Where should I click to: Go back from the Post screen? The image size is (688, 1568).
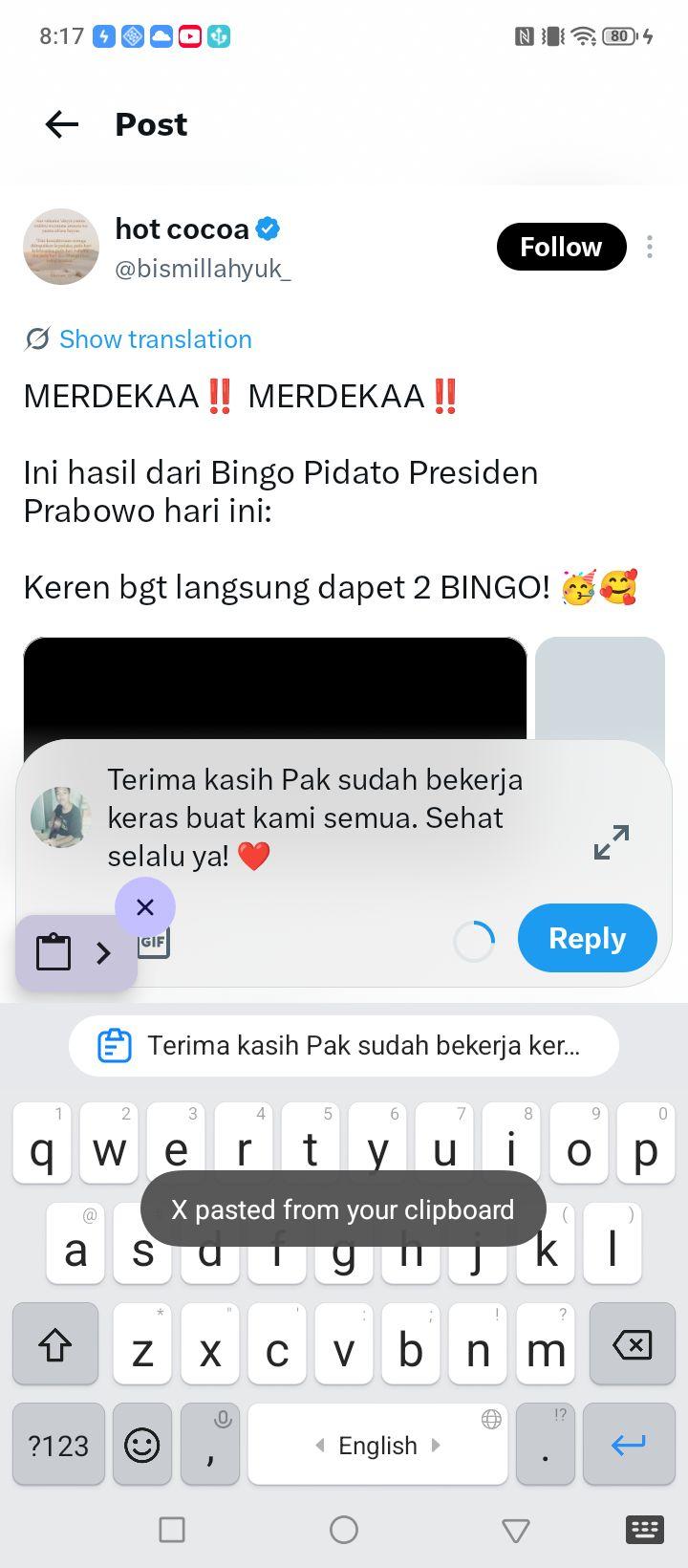coord(62,124)
